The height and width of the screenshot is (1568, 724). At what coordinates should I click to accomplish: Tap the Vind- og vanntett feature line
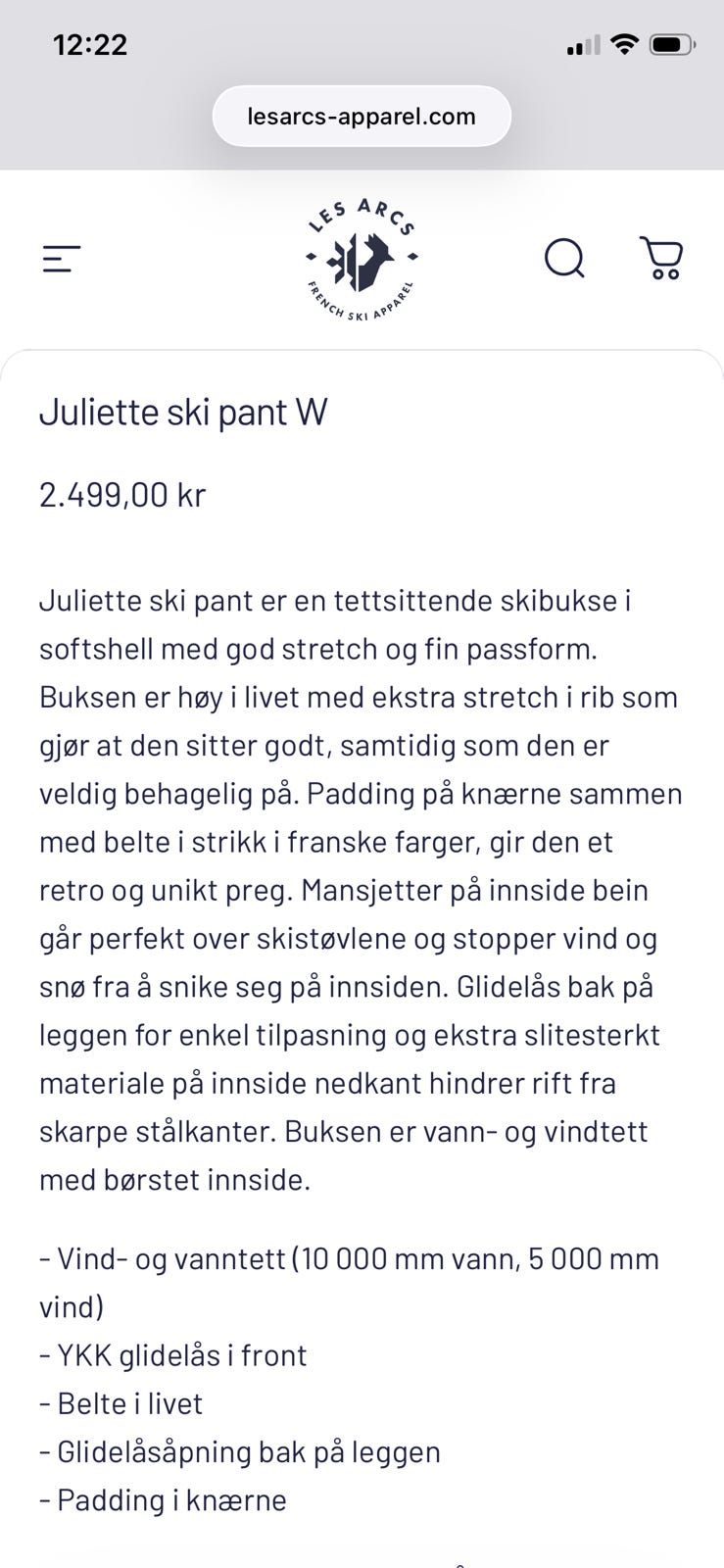click(349, 1258)
